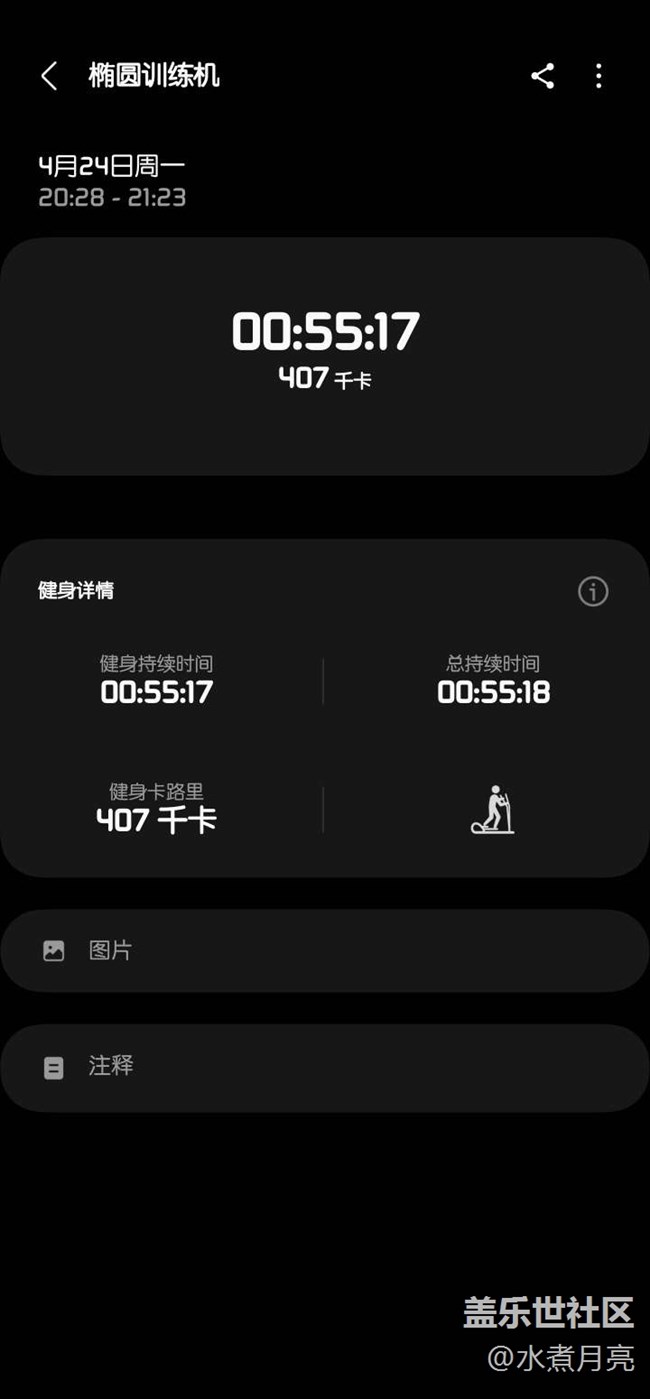Open the info icon beside 健身详情

593,591
